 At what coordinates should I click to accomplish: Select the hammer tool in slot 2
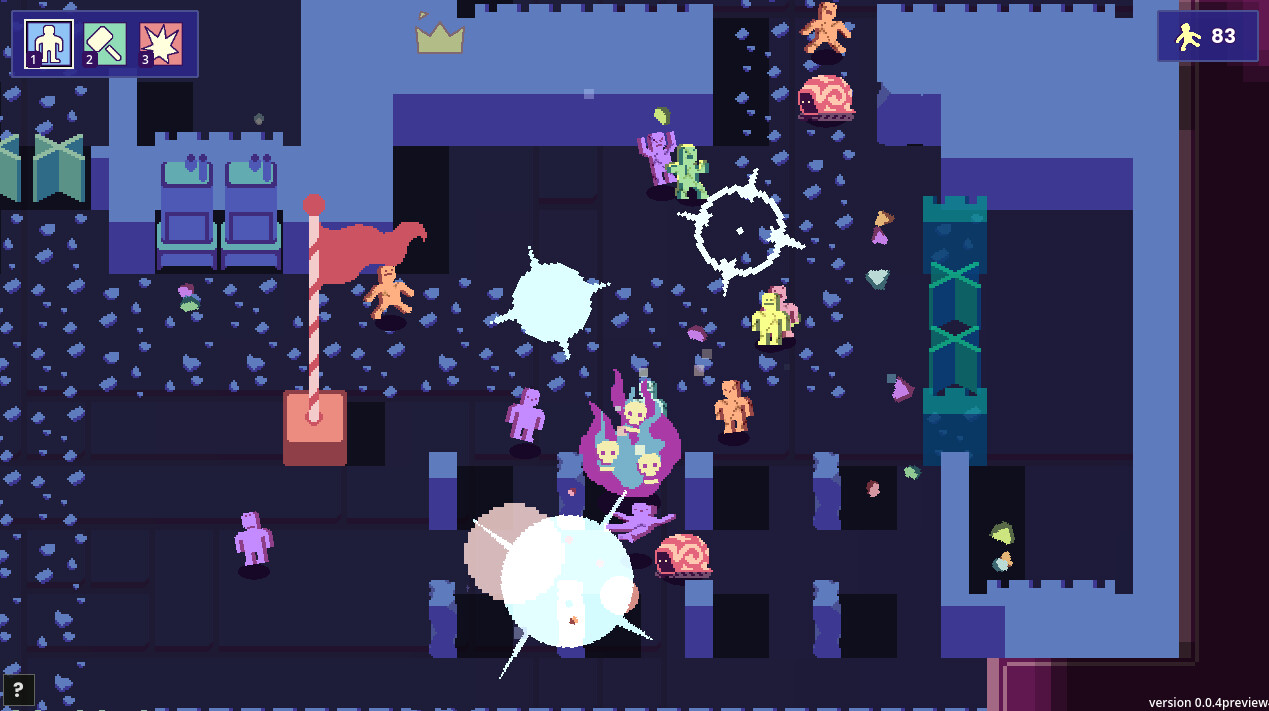105,44
